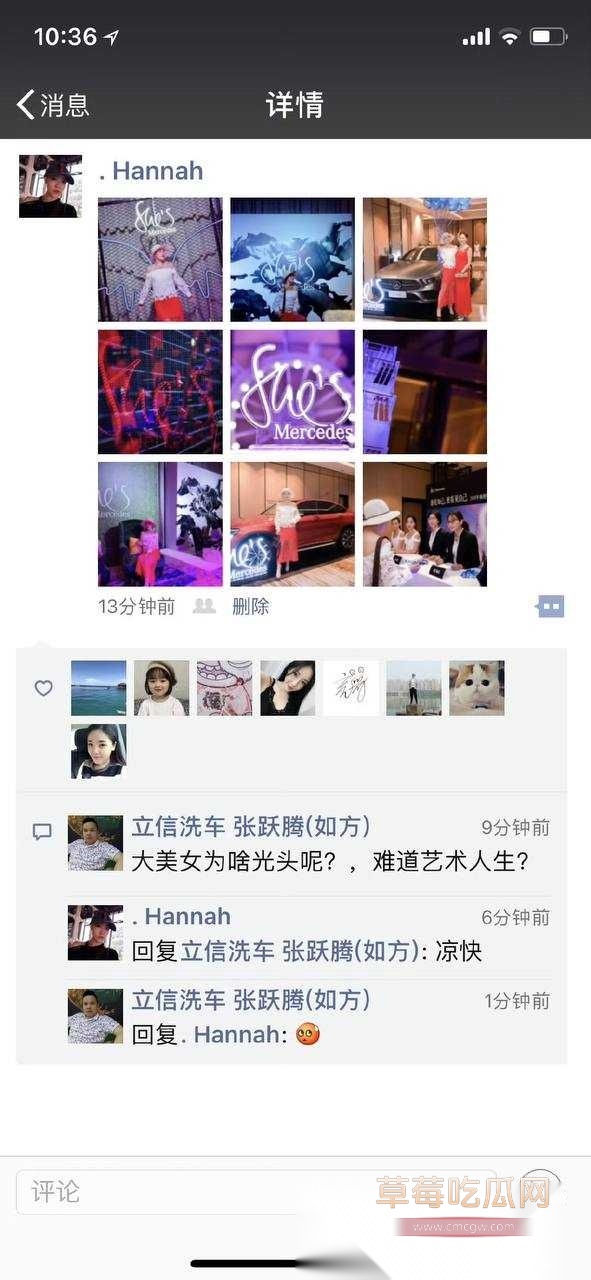Open the first photo with woman on stage

click(160, 260)
